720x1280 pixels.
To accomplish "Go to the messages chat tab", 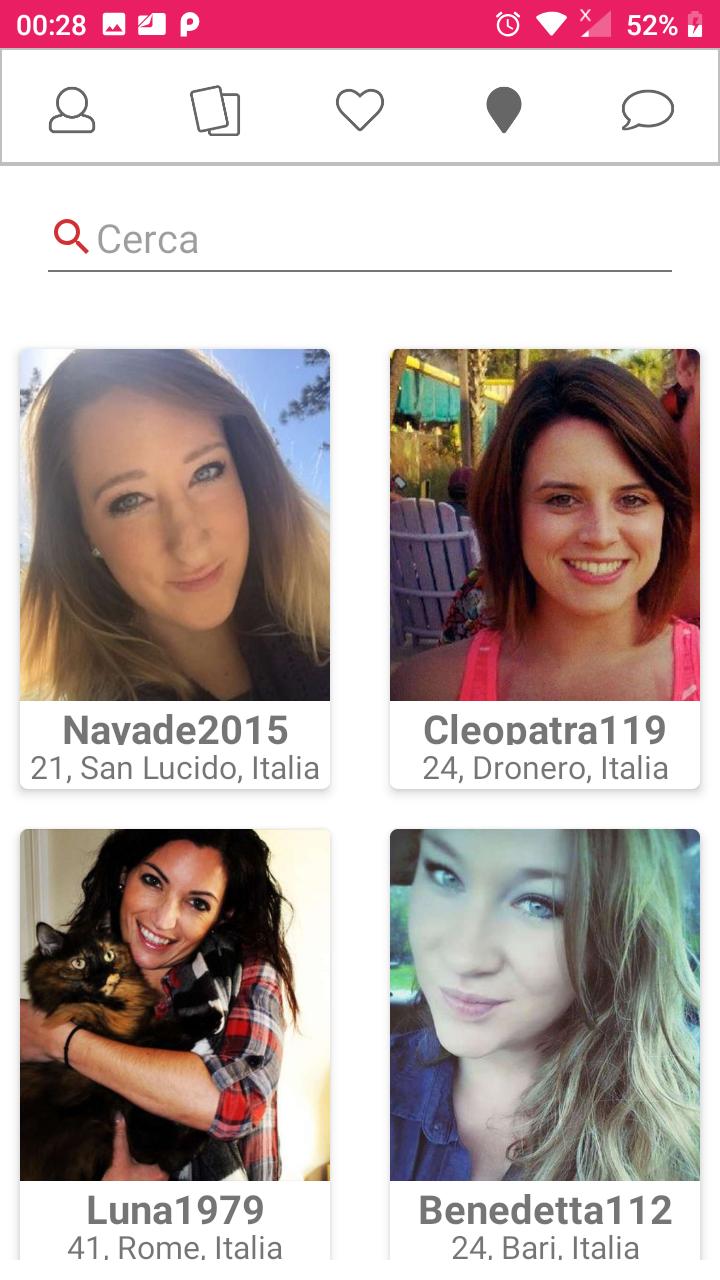I will tap(647, 109).
